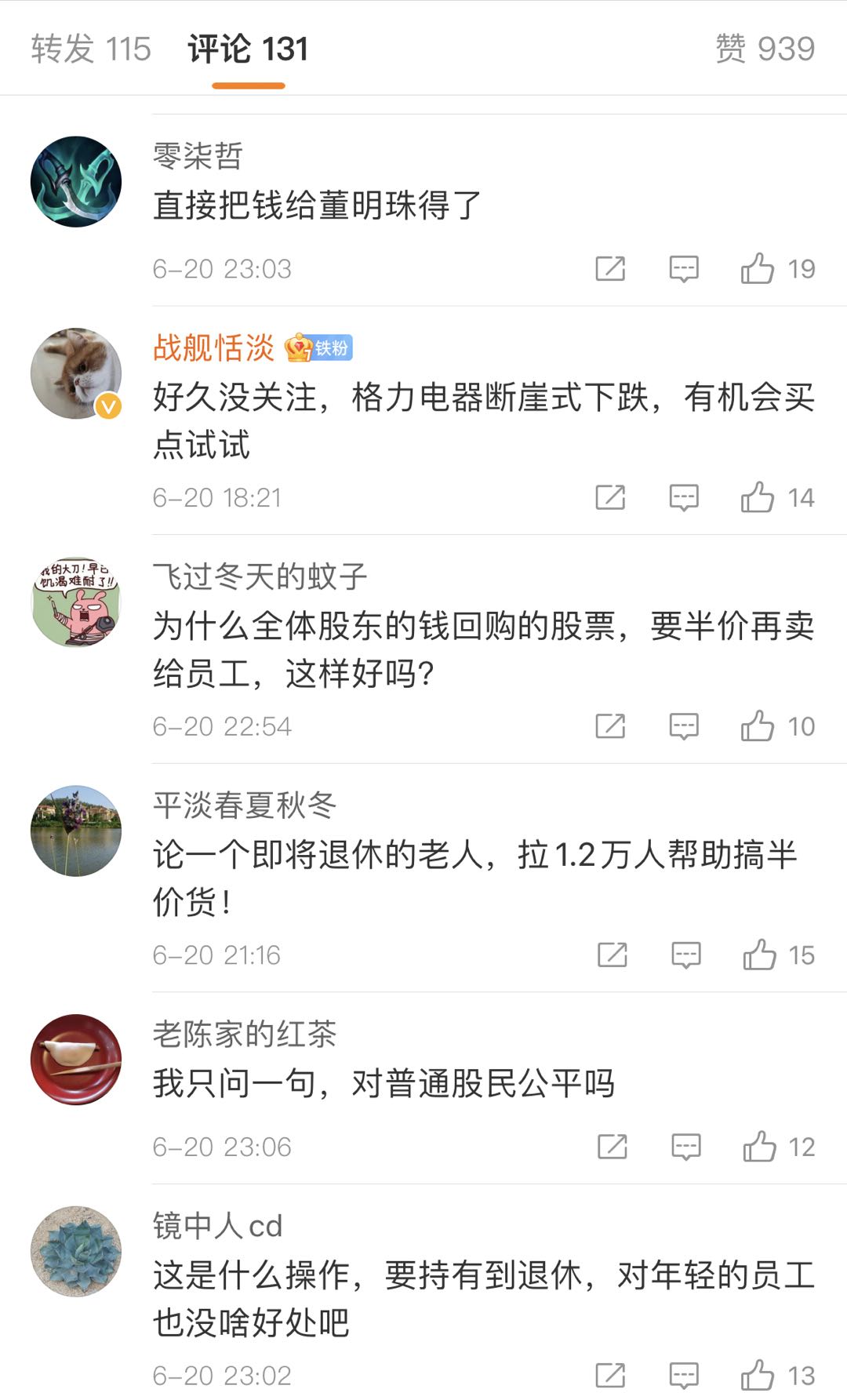Image resolution: width=847 pixels, height=1400 pixels.
Task: Like 老陈家的红茶's comment
Action: pos(759,1147)
